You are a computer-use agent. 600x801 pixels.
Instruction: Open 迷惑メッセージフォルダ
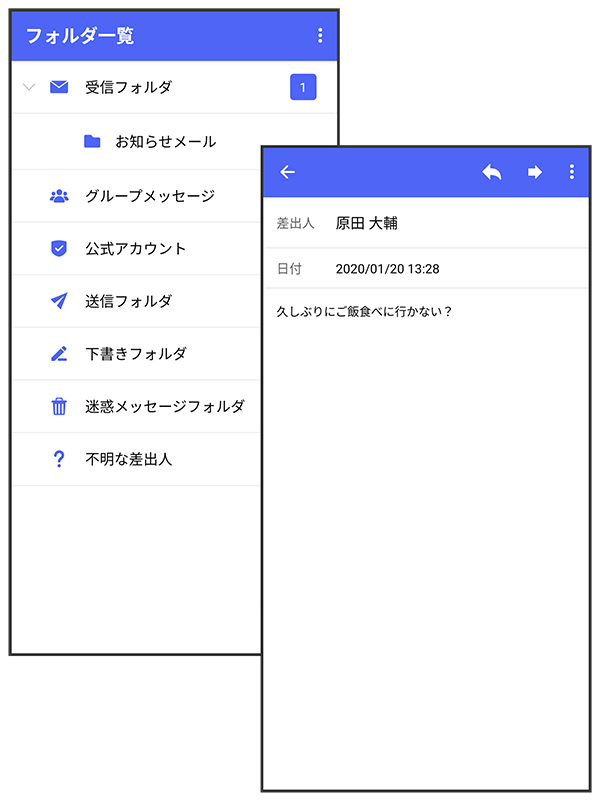pos(164,407)
